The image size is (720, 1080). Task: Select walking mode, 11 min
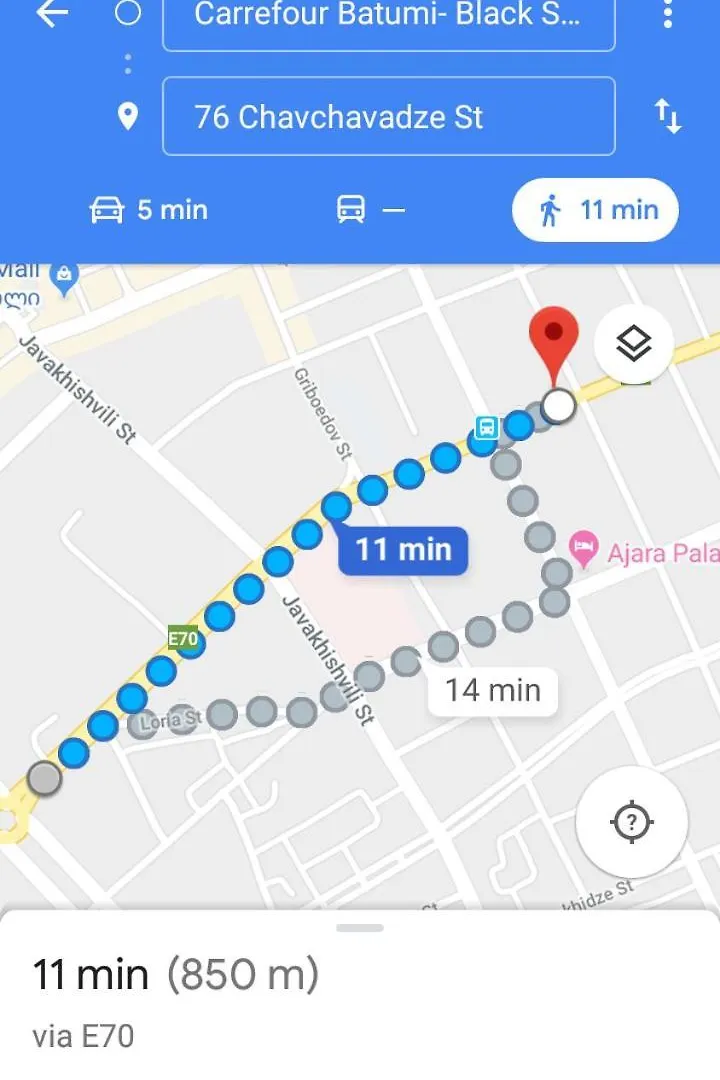(x=596, y=210)
